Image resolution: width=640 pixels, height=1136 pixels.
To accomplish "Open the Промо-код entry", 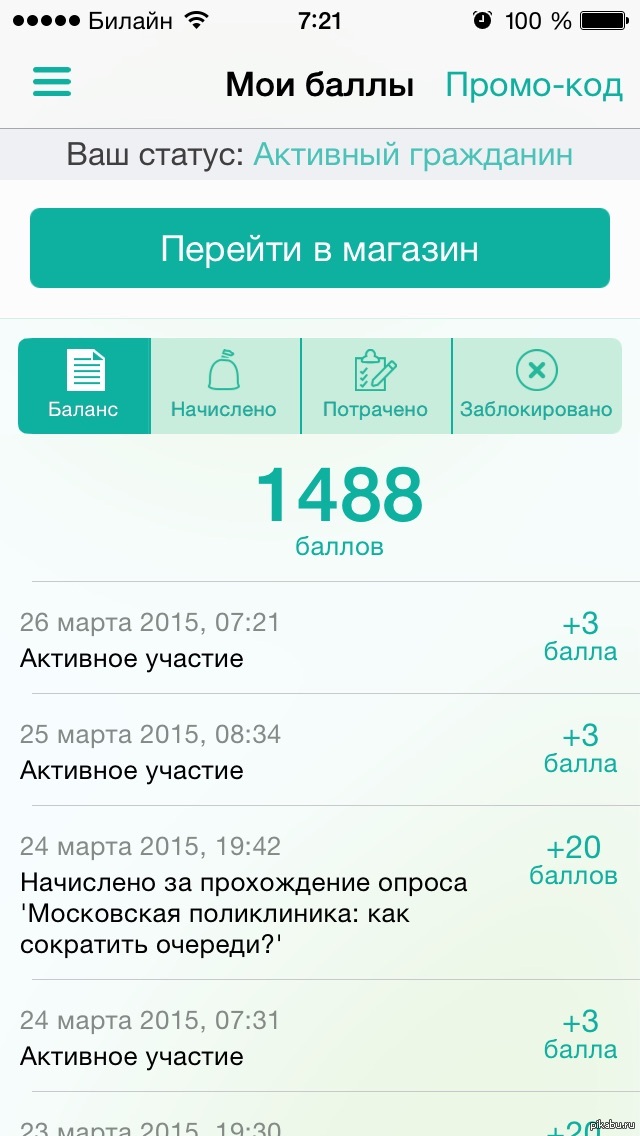I will (533, 85).
